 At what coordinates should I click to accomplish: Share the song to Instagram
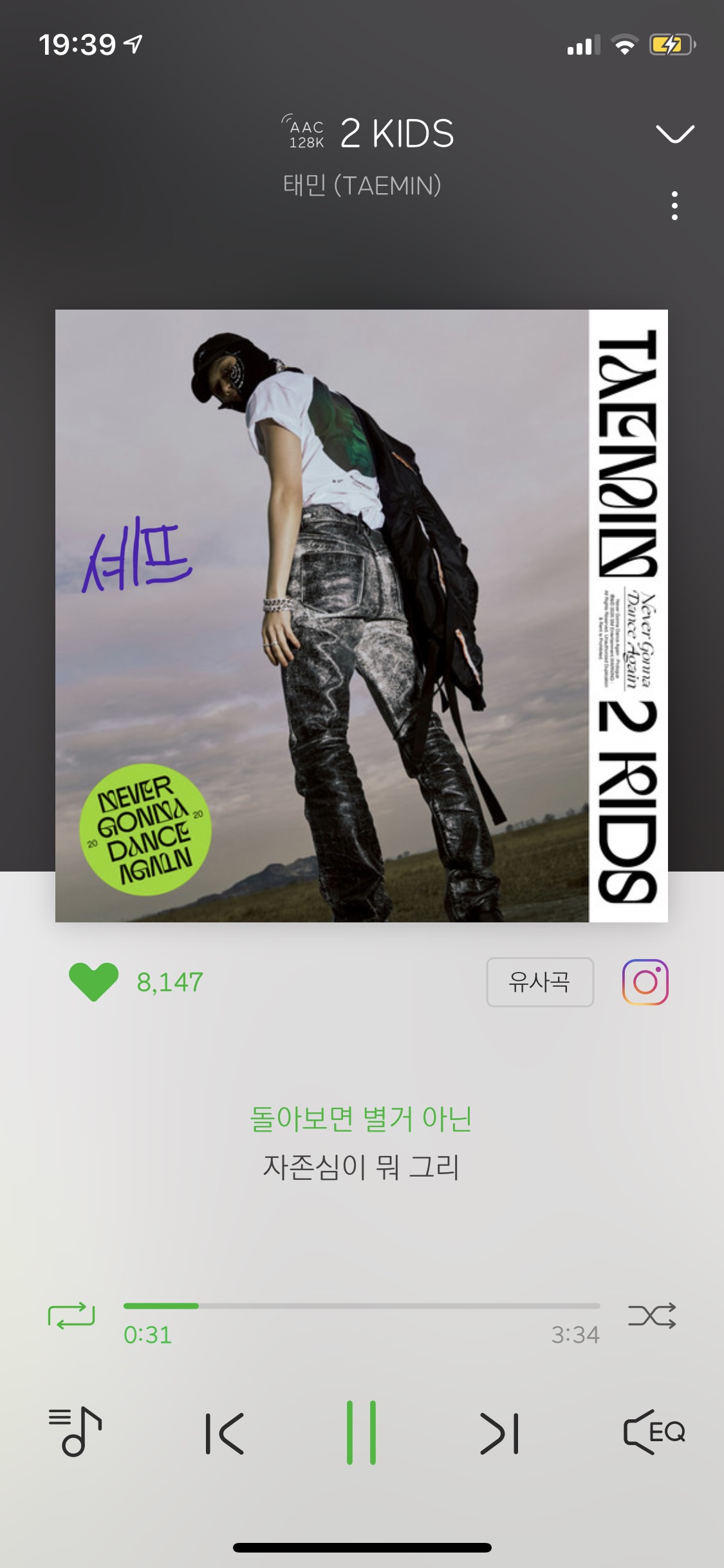[x=645, y=982]
